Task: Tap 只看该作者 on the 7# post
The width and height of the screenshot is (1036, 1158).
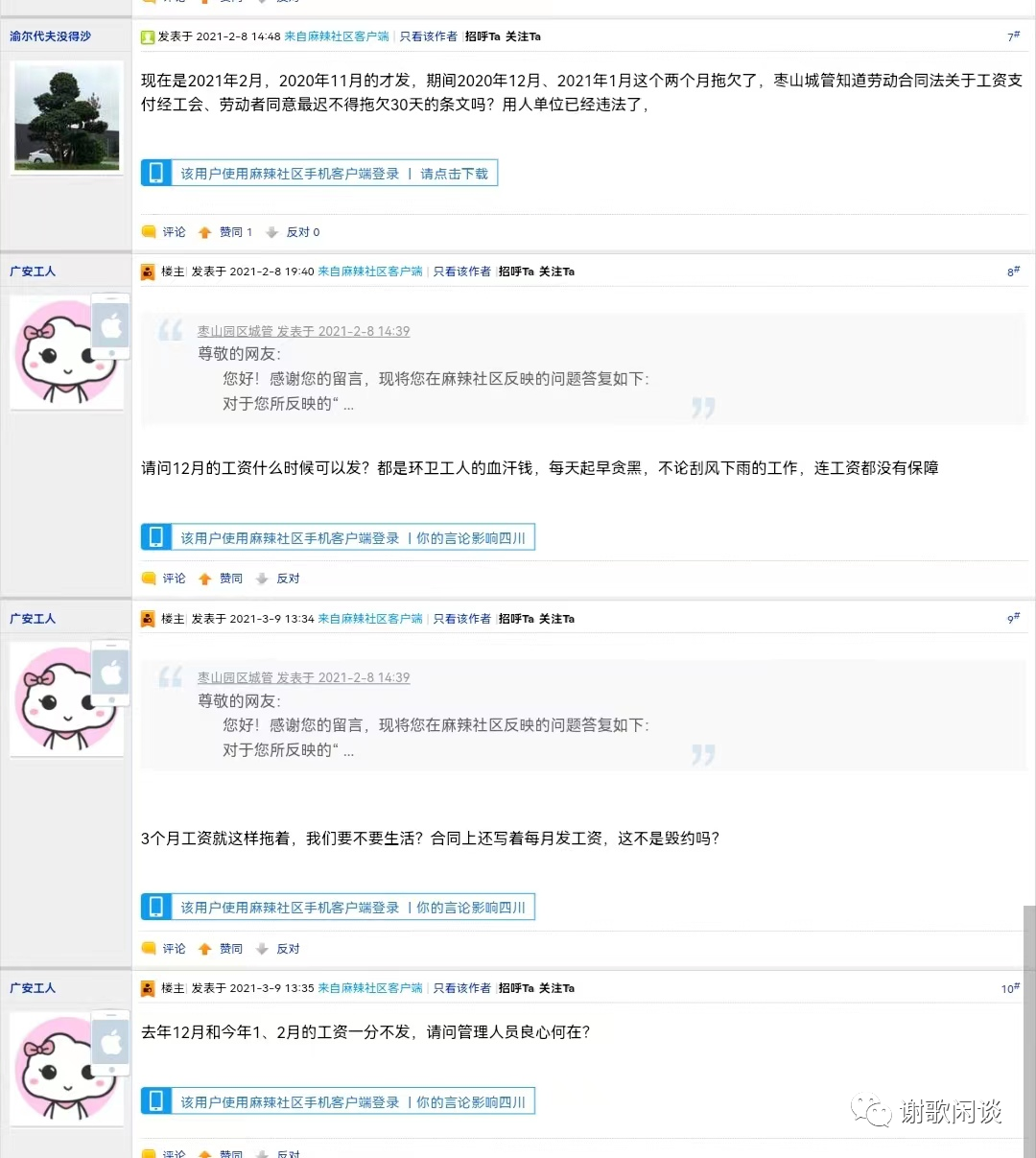Action: [x=428, y=36]
